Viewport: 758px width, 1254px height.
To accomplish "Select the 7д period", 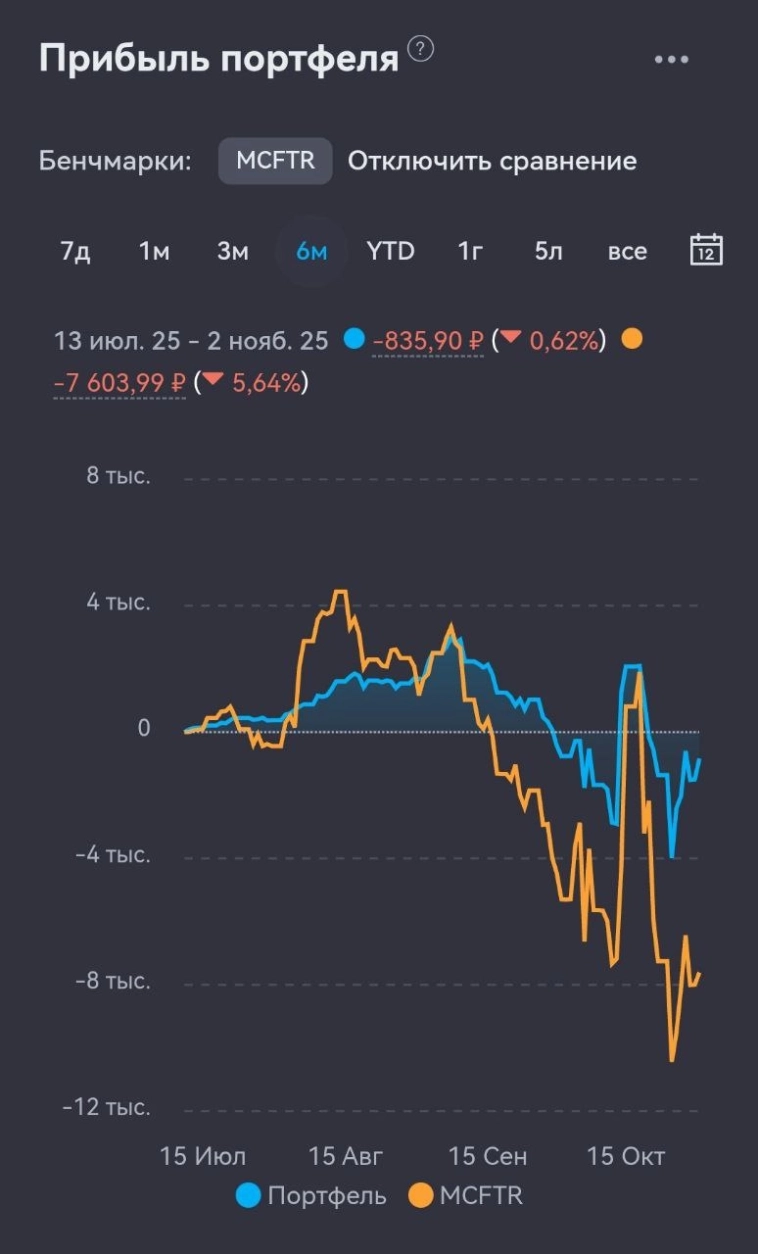I will (75, 251).
